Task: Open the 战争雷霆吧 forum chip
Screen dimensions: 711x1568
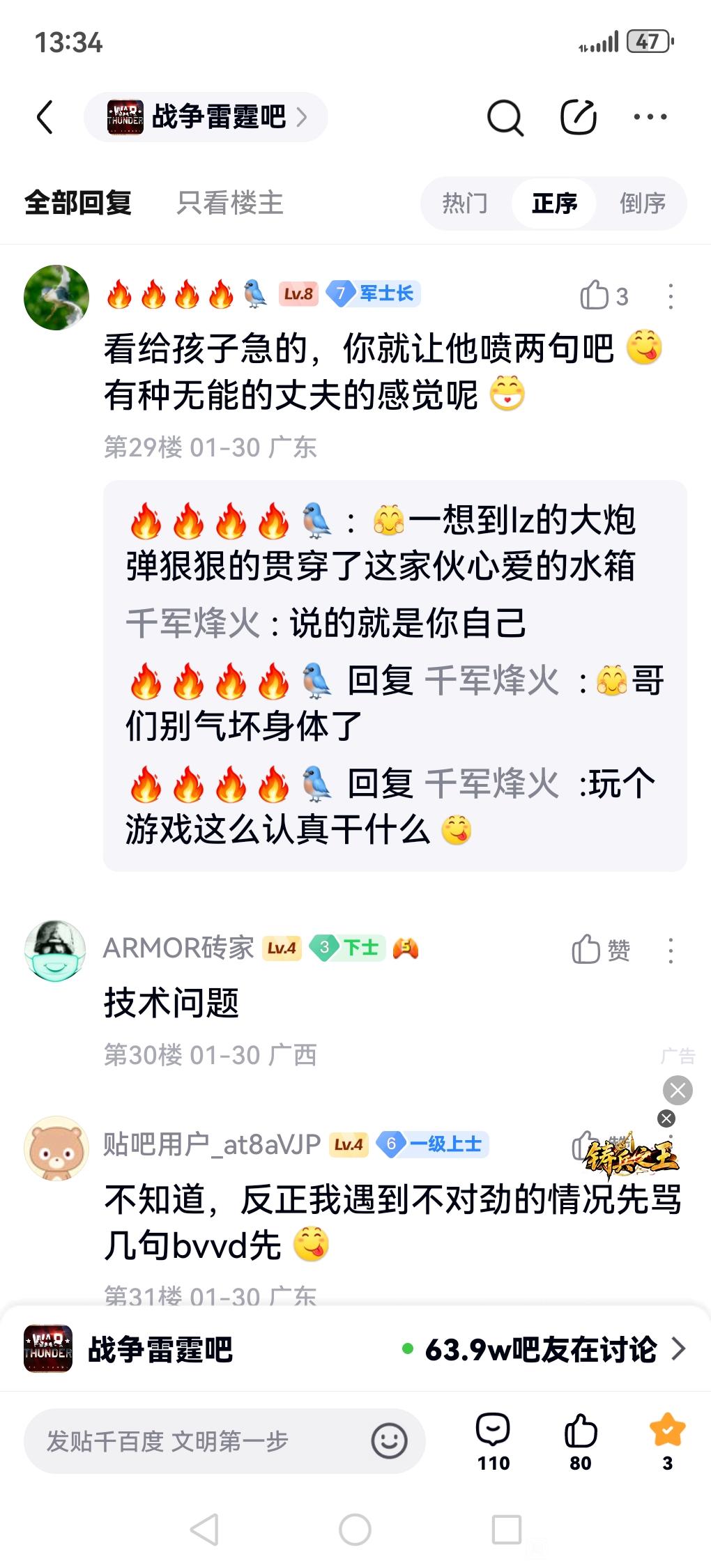Action: click(x=206, y=117)
